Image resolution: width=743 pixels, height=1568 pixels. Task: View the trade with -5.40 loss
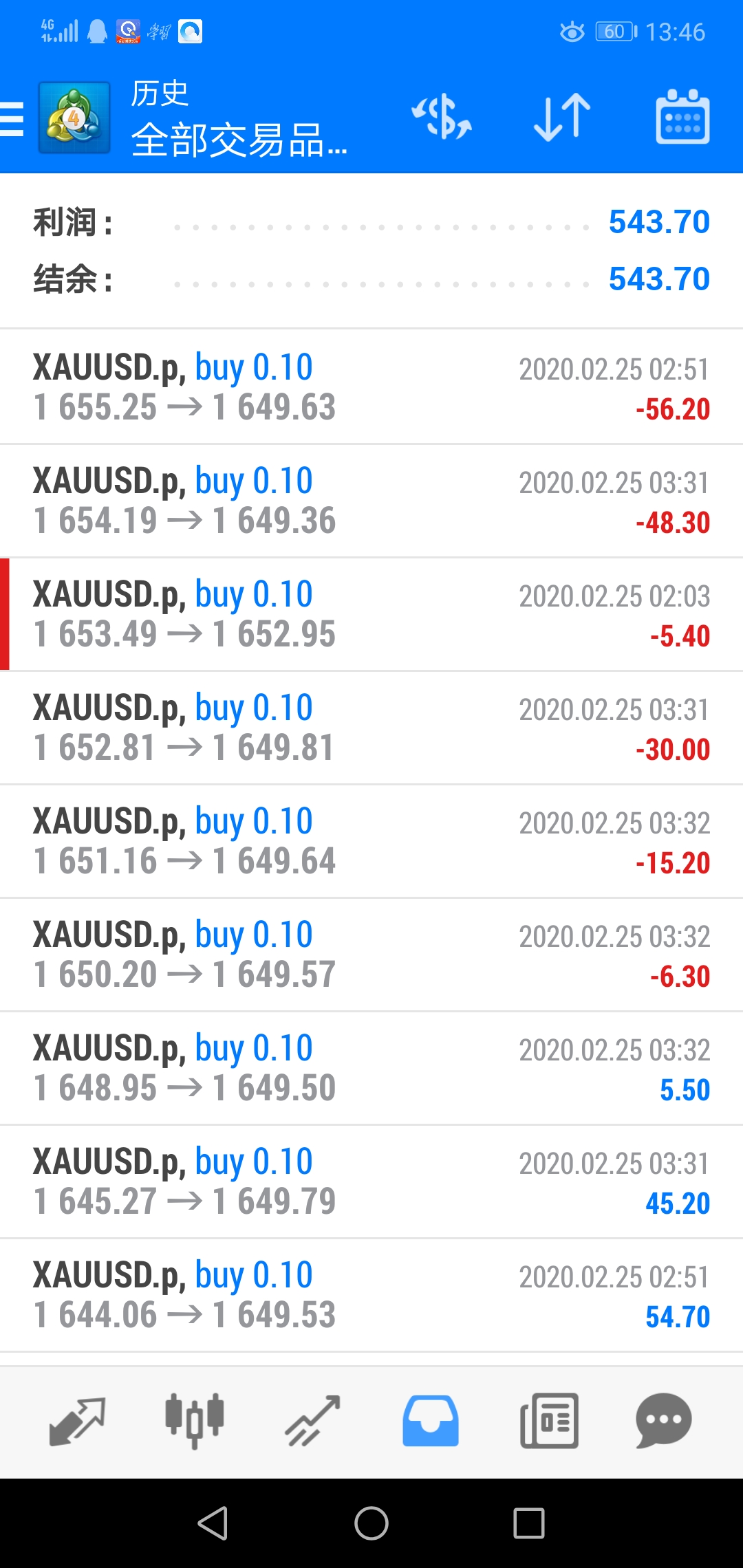point(371,614)
